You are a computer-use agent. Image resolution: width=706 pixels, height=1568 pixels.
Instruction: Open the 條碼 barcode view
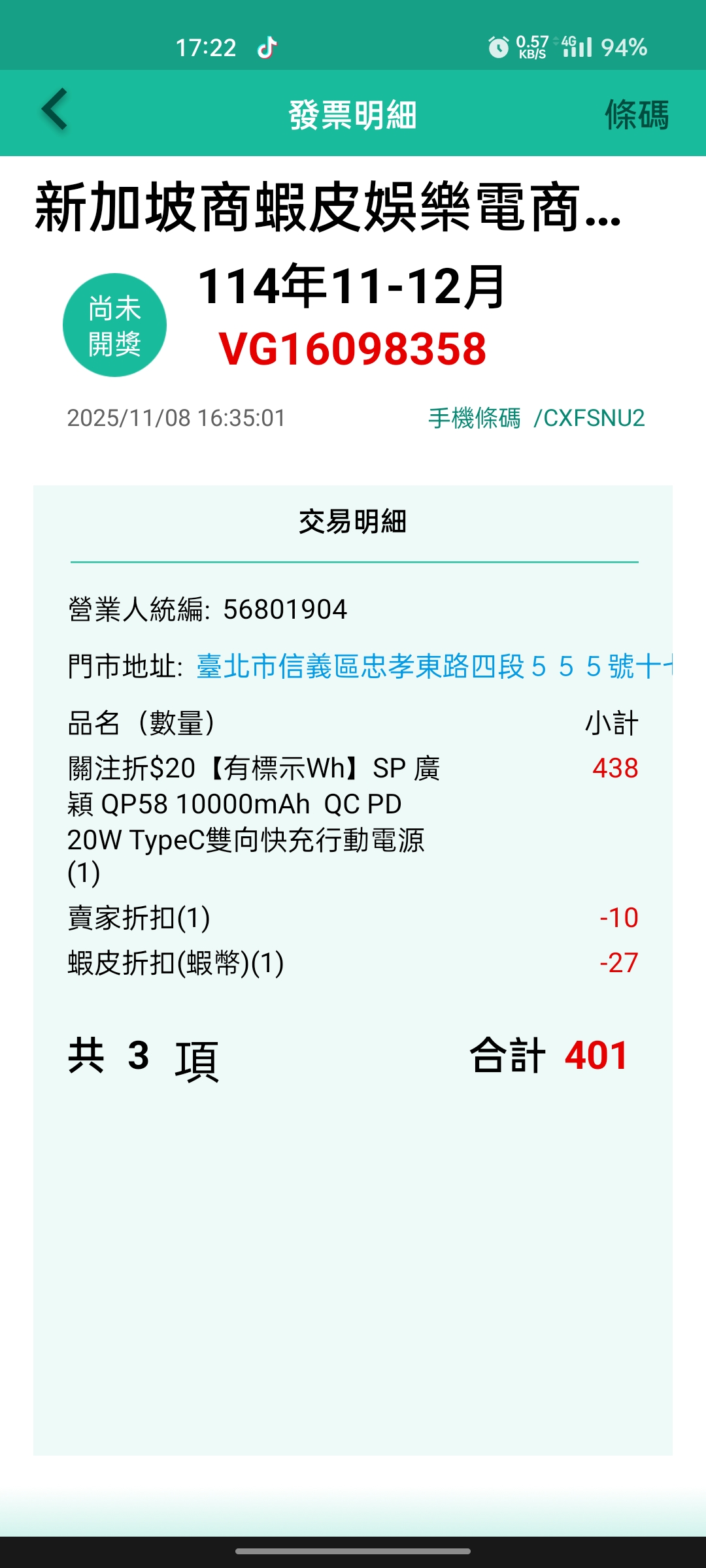636,115
